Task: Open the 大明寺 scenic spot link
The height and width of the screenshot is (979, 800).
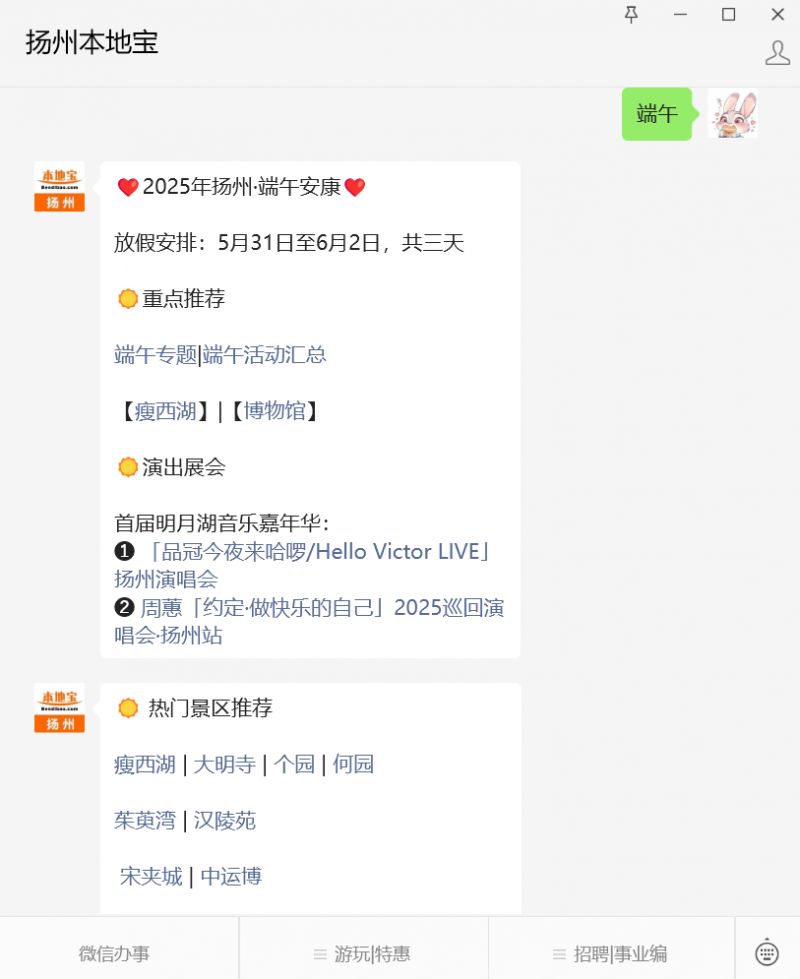Action: [224, 765]
